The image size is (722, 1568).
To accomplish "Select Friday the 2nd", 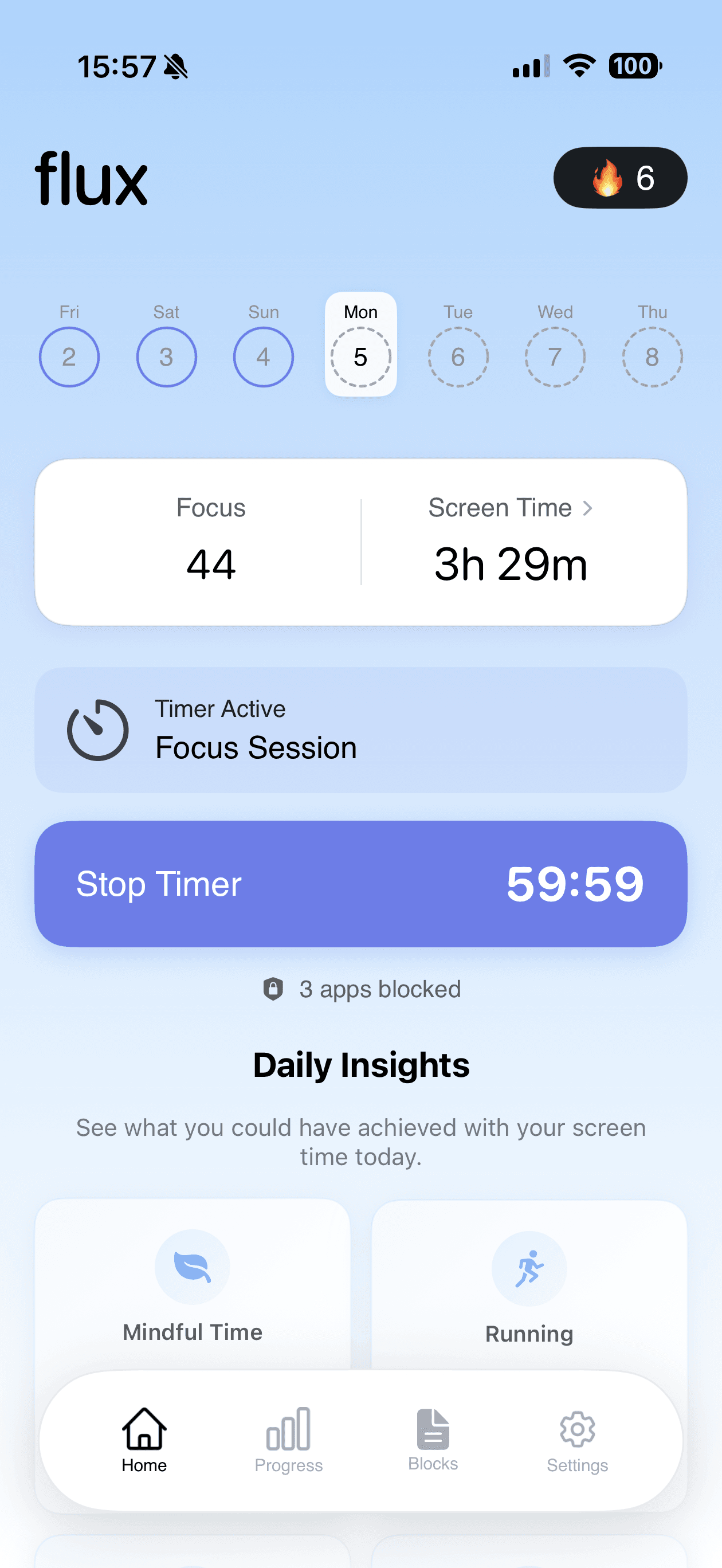I will pyautogui.click(x=69, y=356).
